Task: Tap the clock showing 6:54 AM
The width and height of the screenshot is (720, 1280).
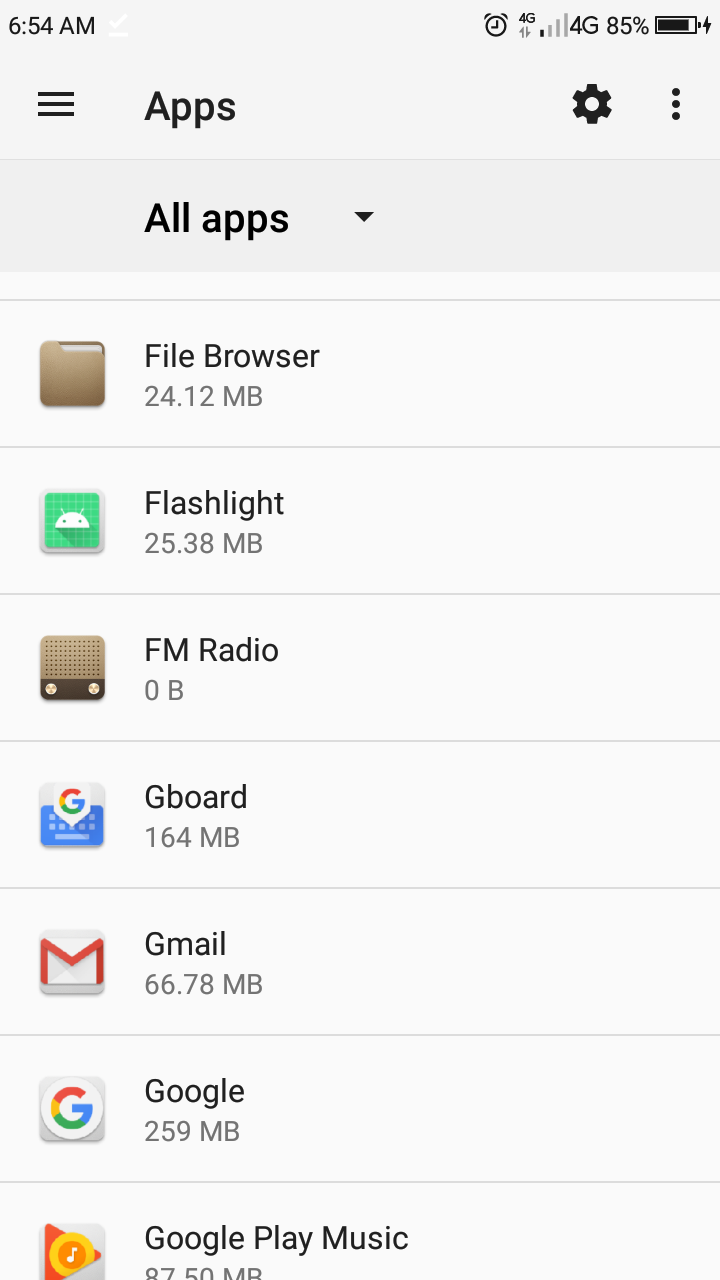Action: tap(52, 25)
